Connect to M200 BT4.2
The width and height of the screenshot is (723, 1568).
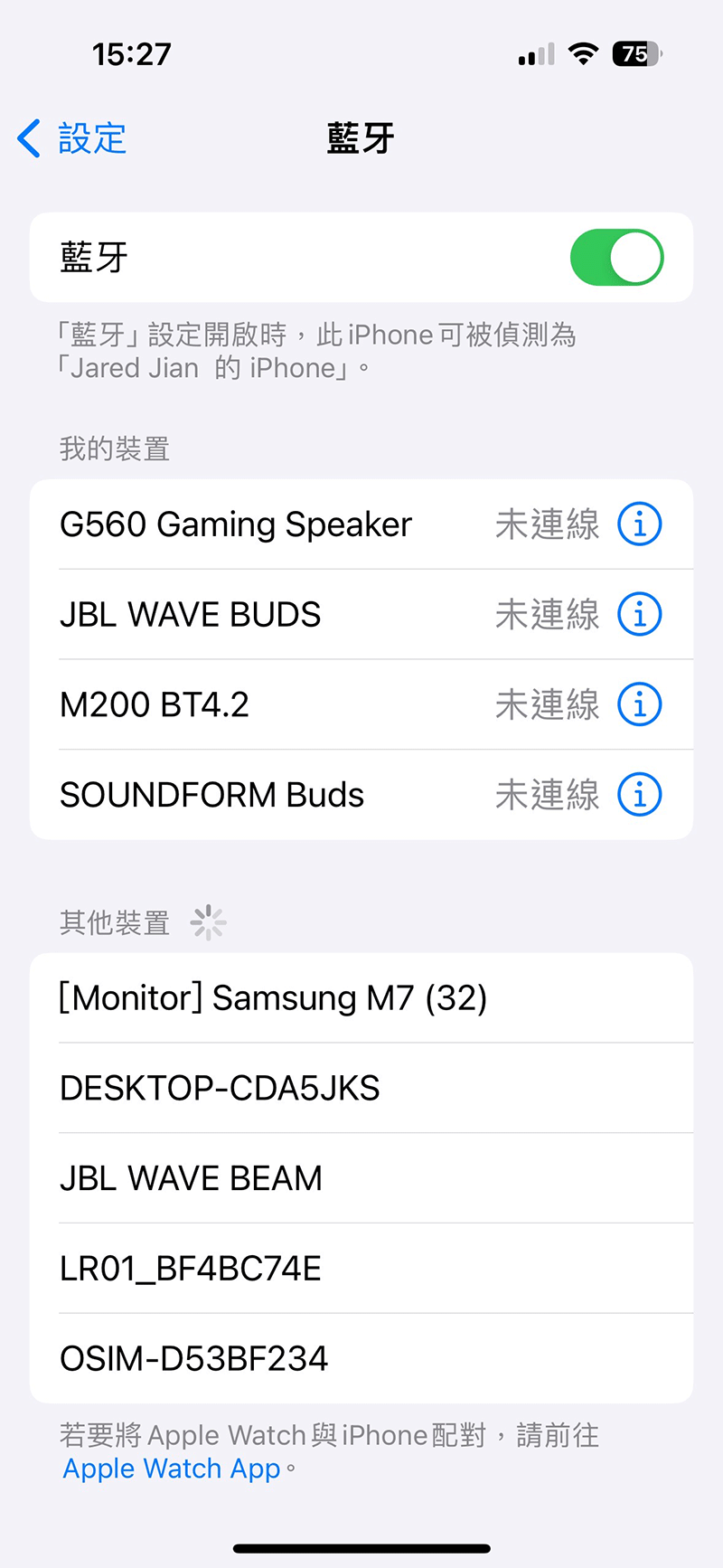[x=361, y=704]
